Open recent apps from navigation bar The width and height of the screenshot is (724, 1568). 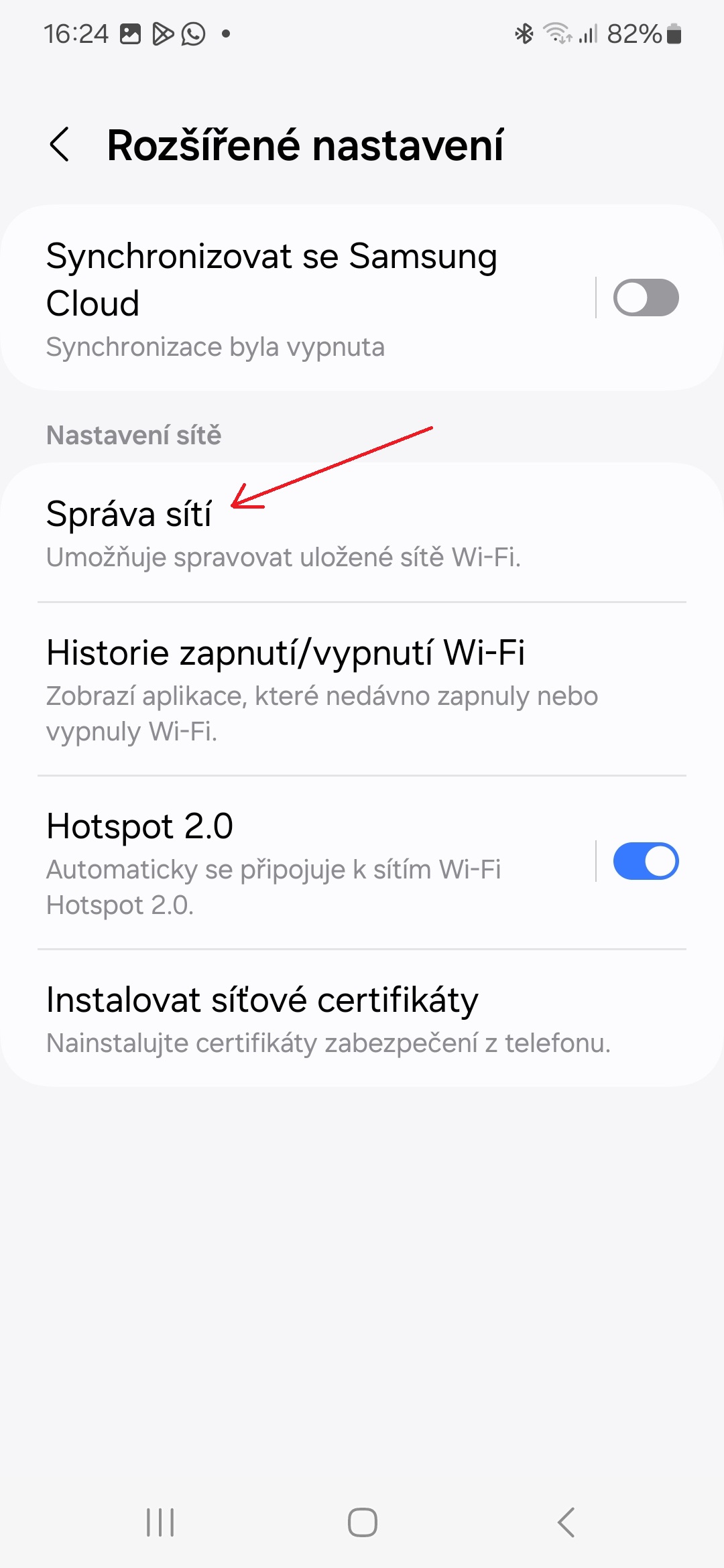click(x=160, y=1522)
